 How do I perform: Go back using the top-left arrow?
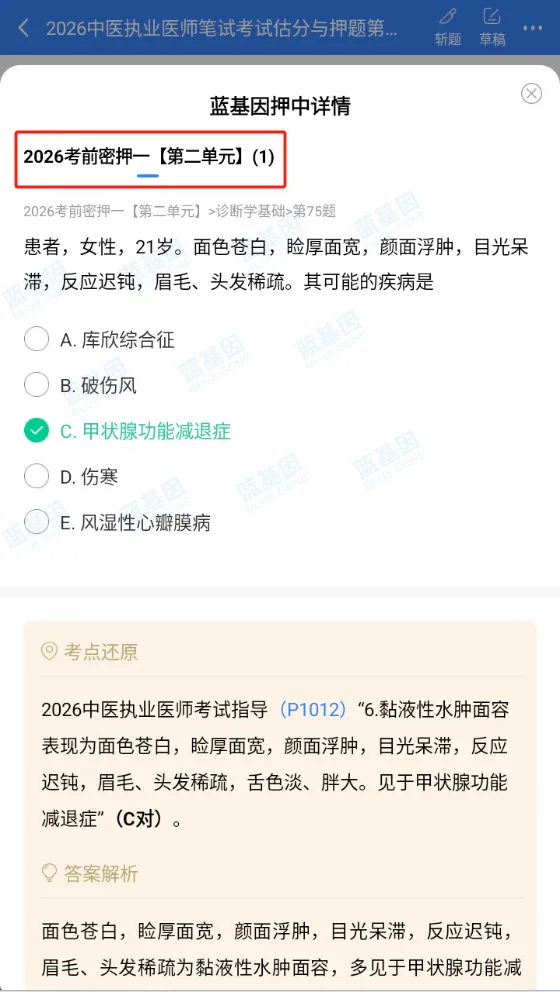click(24, 28)
